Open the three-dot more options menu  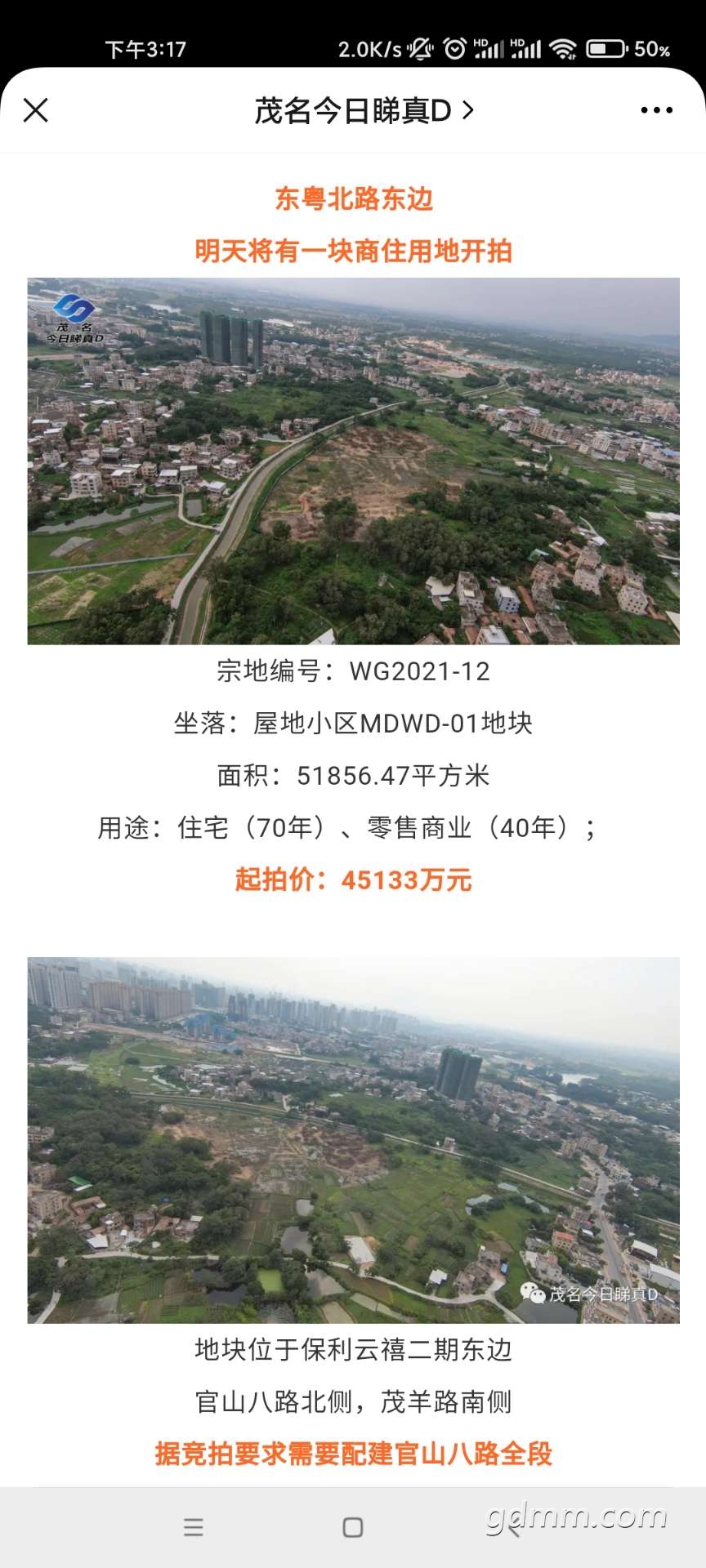657,110
